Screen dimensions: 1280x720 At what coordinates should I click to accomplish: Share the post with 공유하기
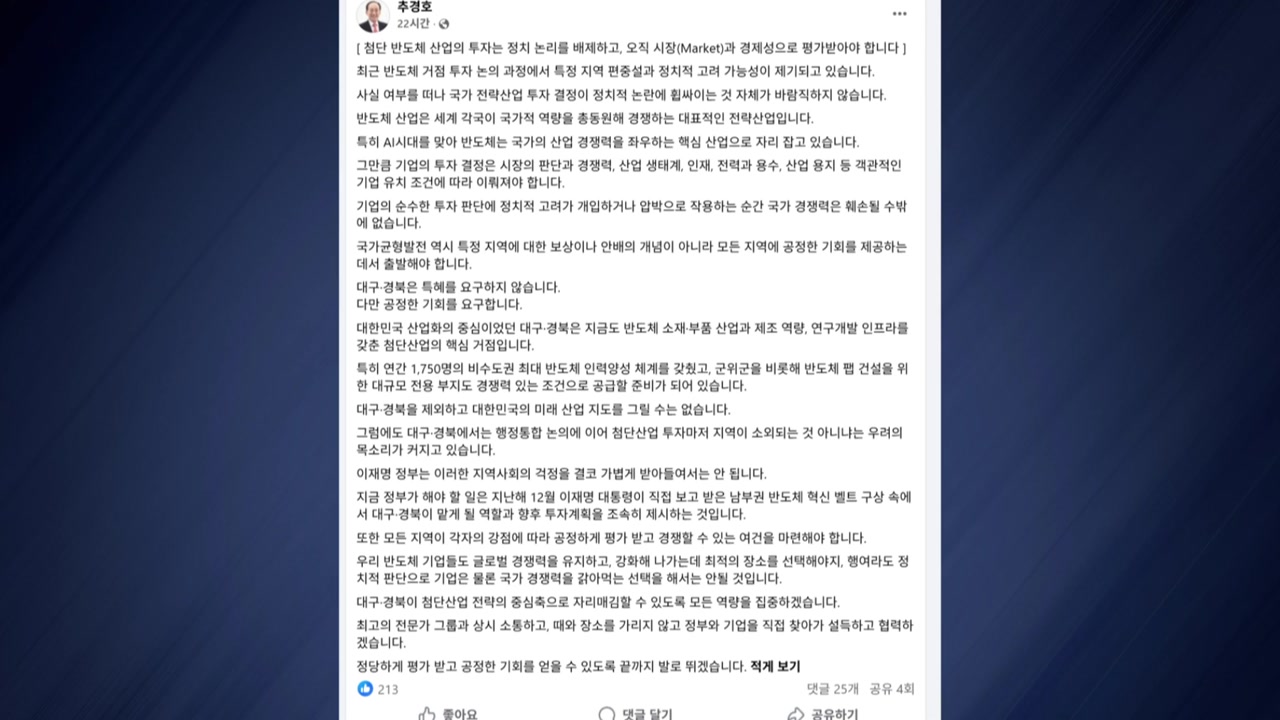coord(822,713)
